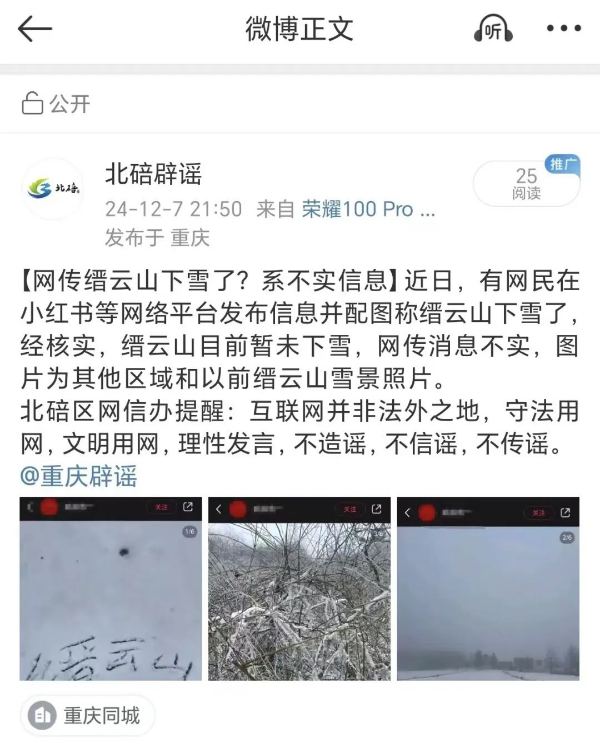This screenshot has width=600, height=742.
Task: View the third image of foggy snowfield
Action: pyautogui.click(x=487, y=588)
